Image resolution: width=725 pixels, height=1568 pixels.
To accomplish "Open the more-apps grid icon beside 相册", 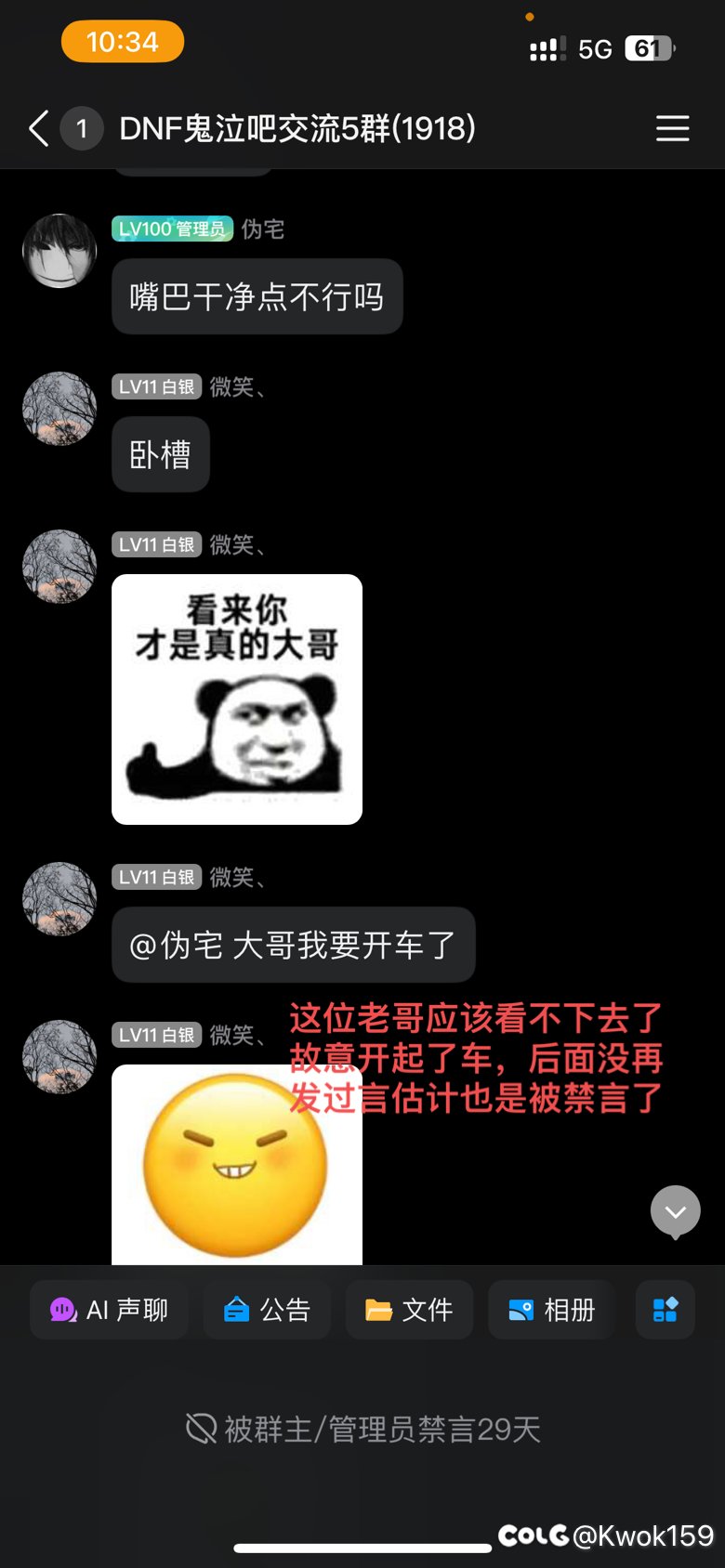I will pyautogui.click(x=664, y=1310).
